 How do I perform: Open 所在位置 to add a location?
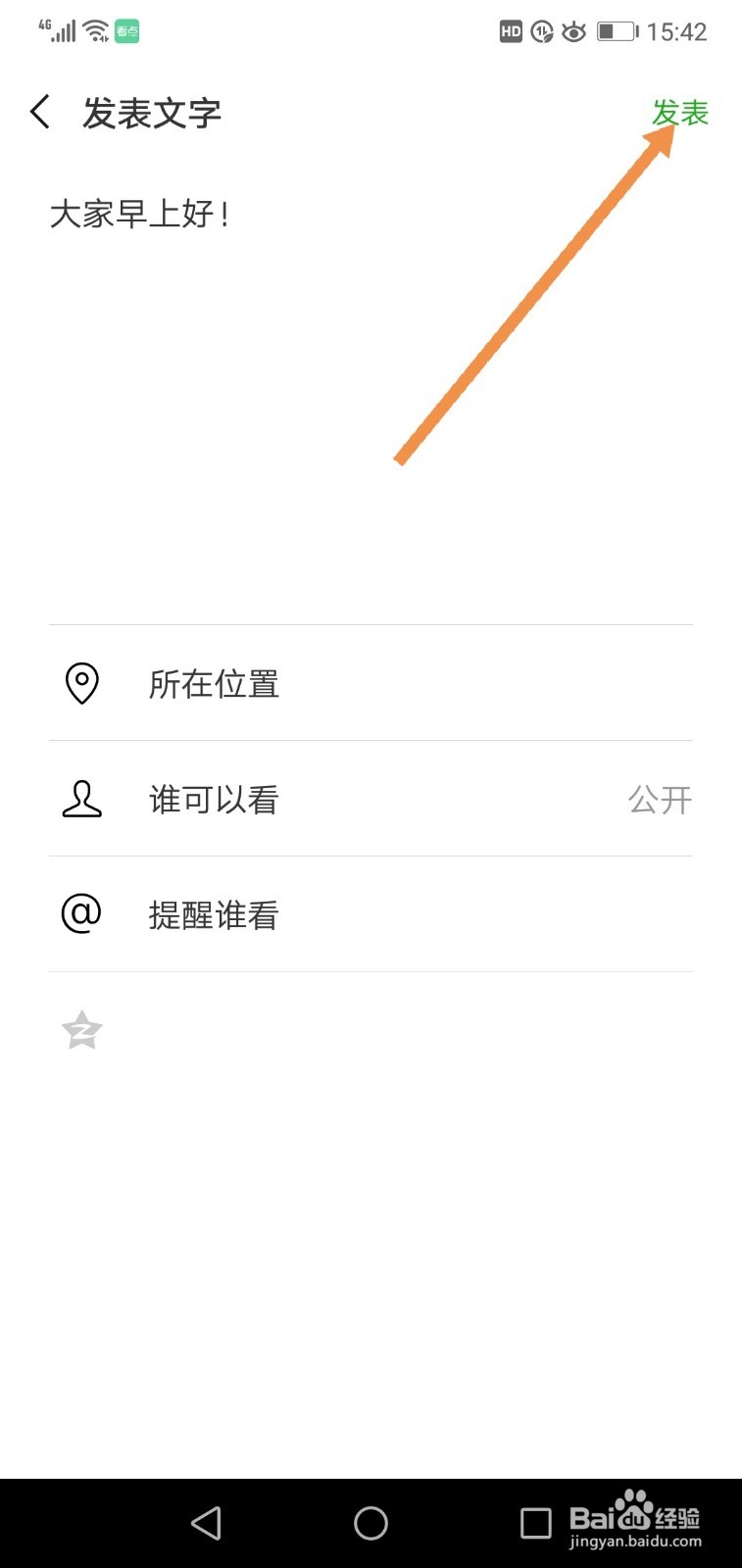coord(371,683)
